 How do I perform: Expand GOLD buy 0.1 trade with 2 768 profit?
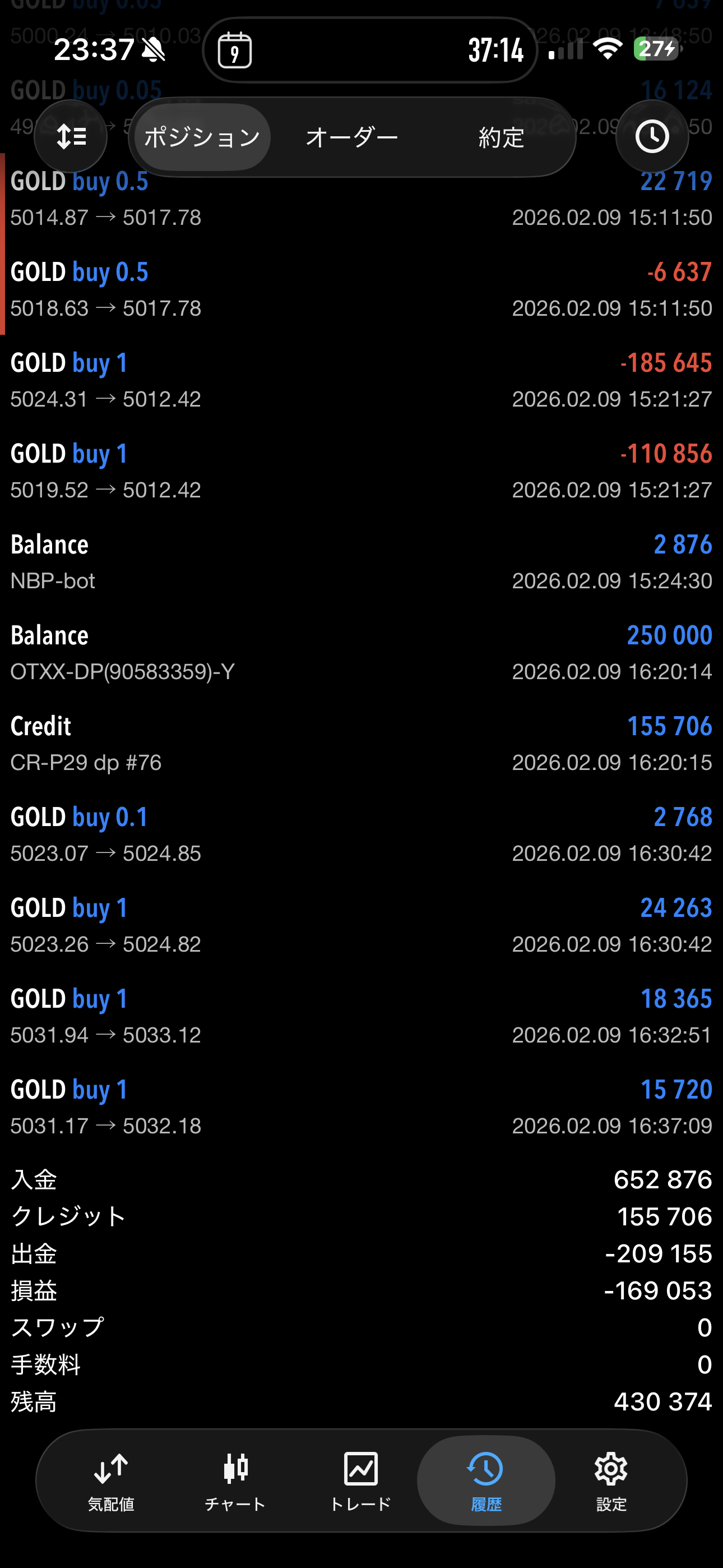pyautogui.click(x=361, y=833)
